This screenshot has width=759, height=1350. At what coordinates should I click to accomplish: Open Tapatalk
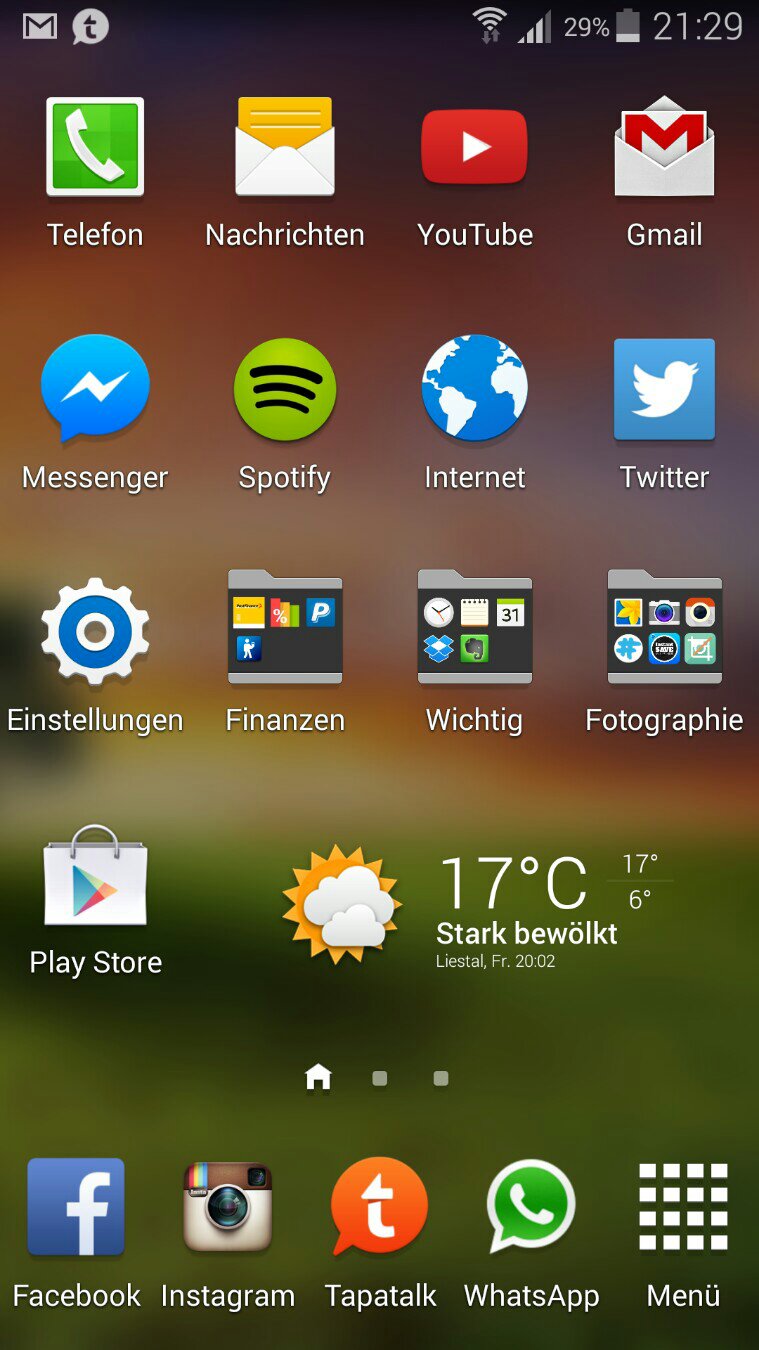pyautogui.click(x=379, y=1207)
